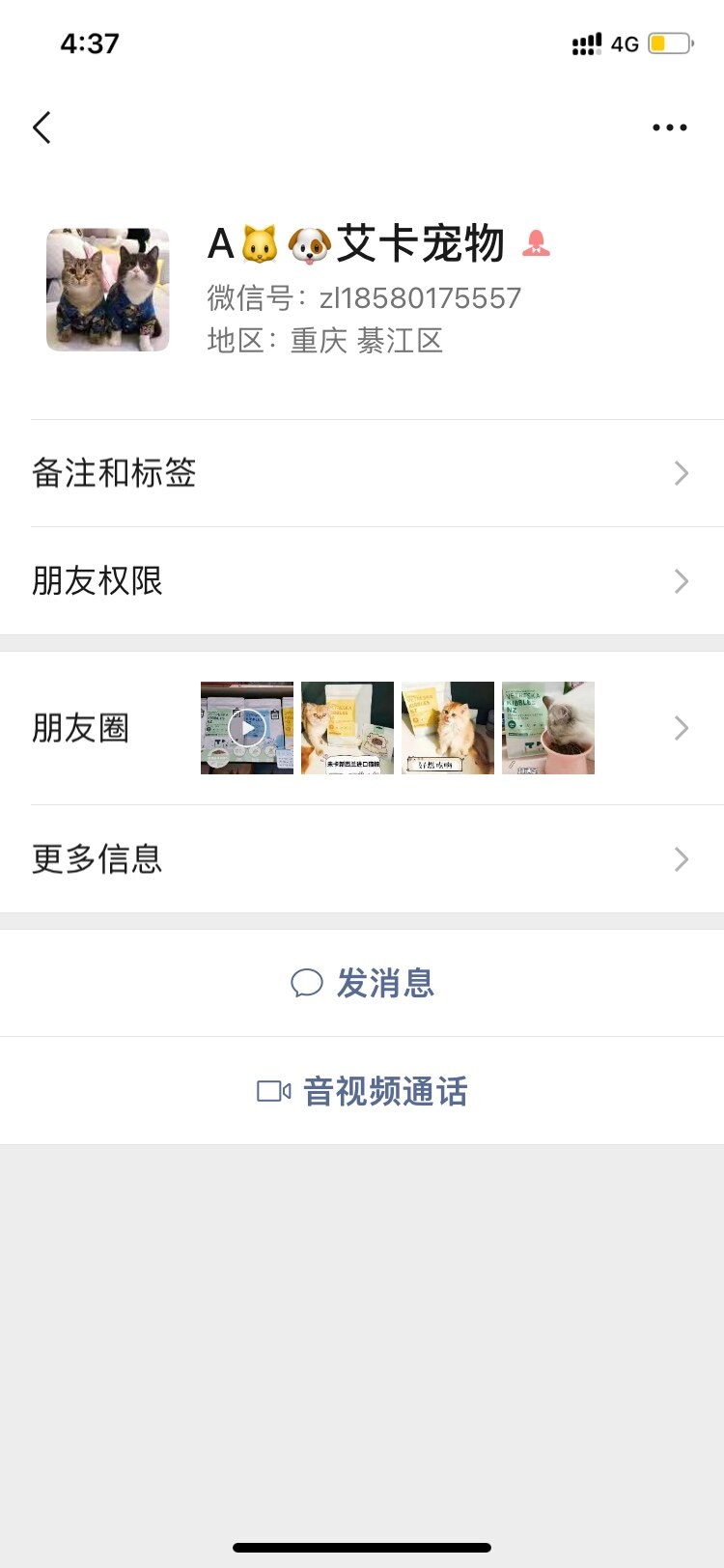Open 更多信息 details
Image resolution: width=724 pixels, height=1568 pixels.
coord(362,859)
